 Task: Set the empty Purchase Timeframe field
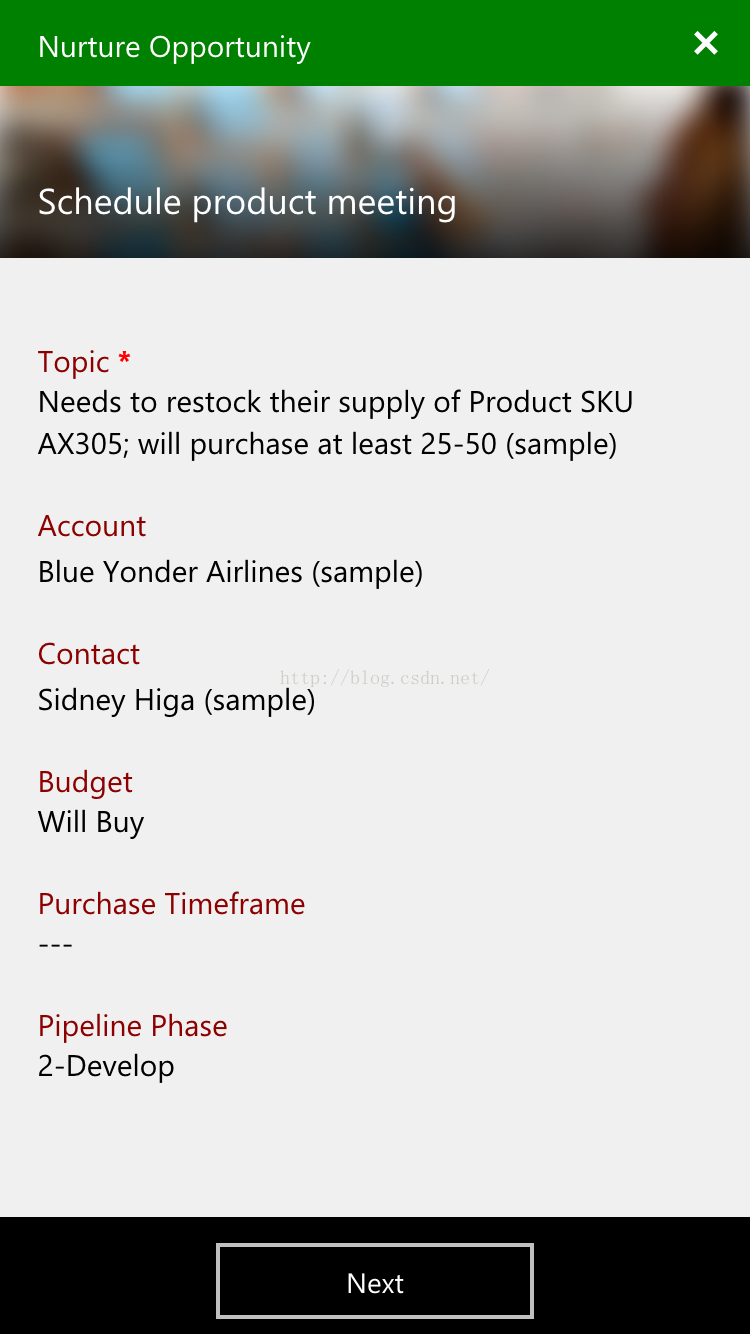(55, 944)
